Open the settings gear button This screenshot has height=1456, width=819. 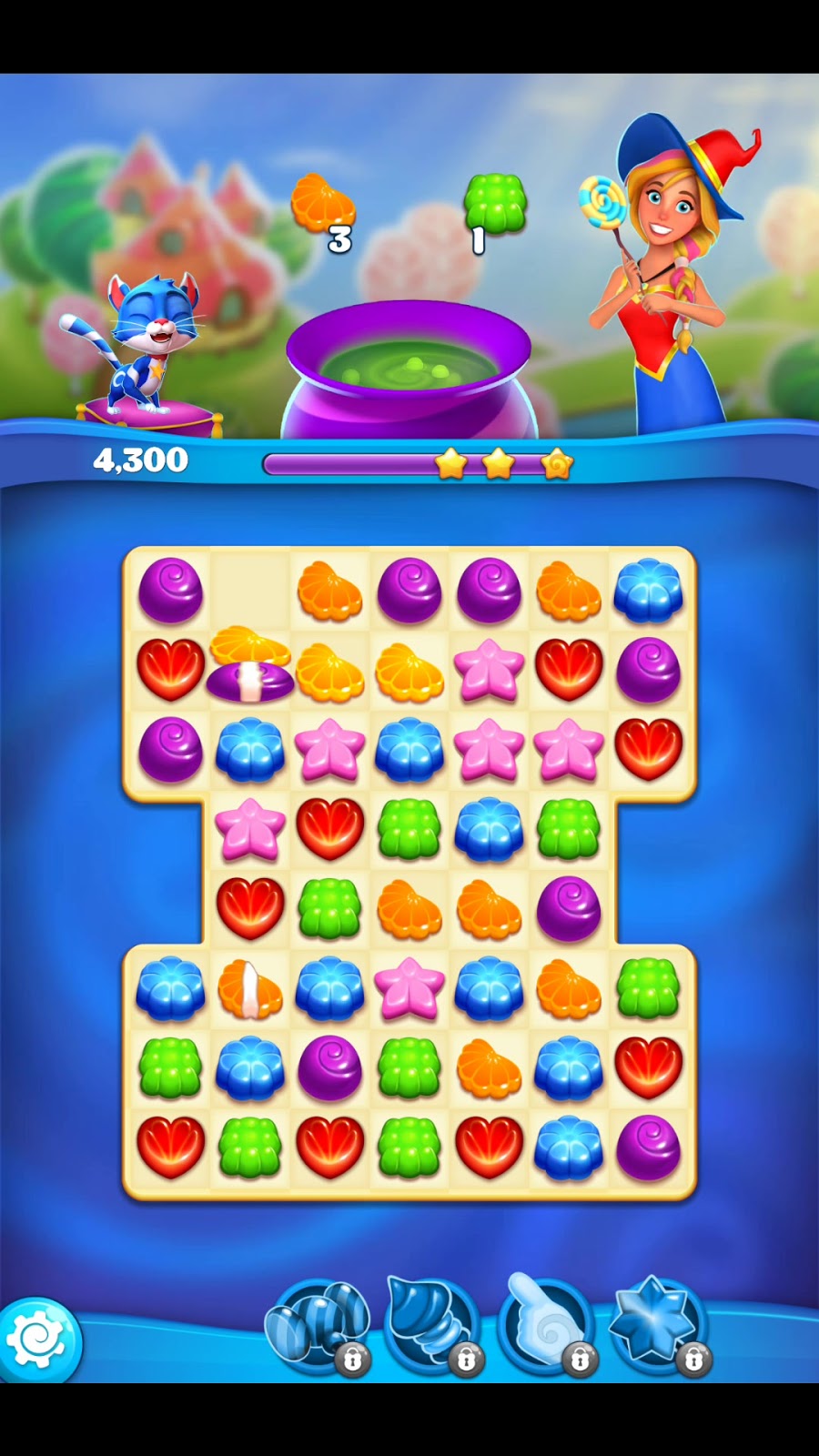coord(38,1340)
